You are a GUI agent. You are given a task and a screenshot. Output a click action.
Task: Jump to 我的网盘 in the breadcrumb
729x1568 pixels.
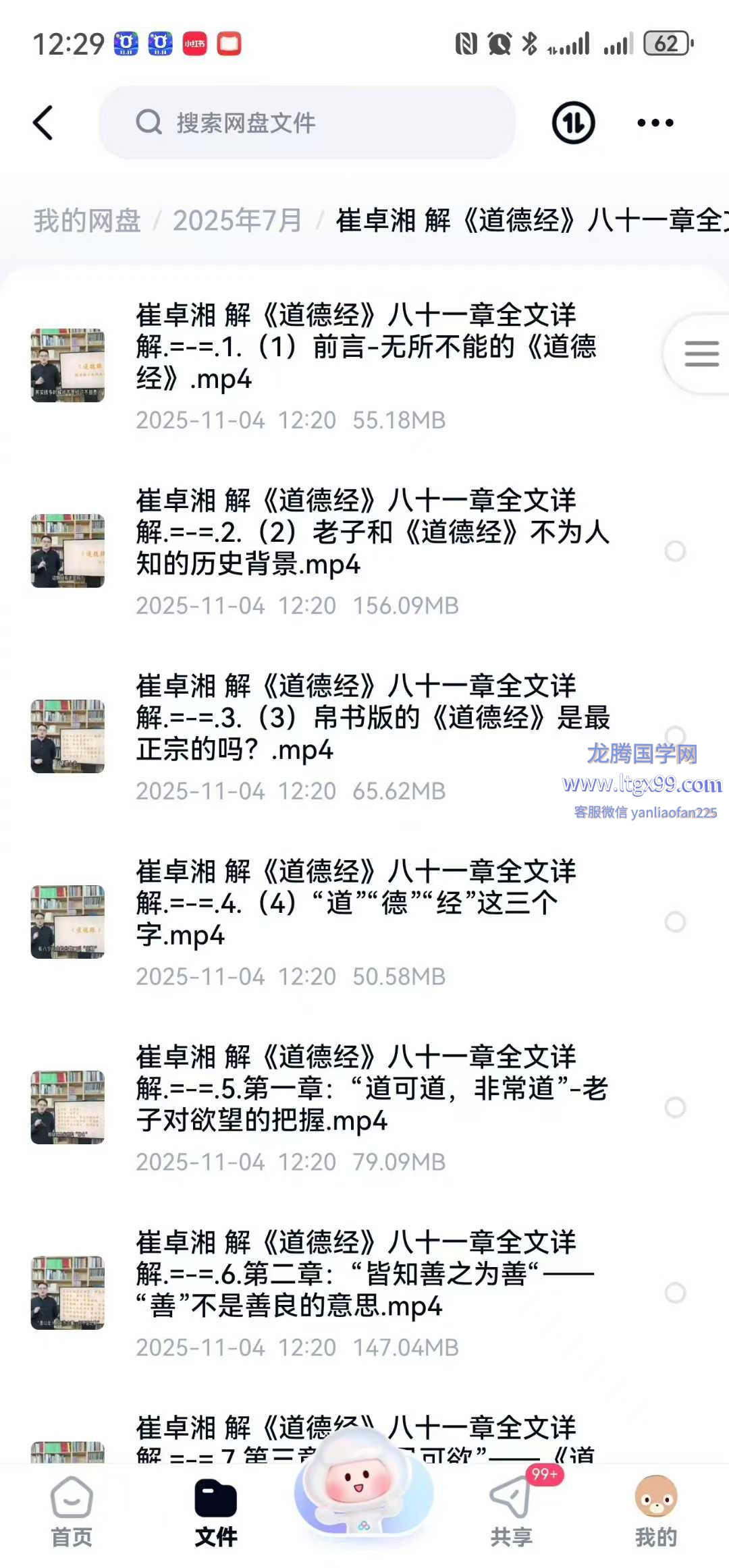(x=87, y=221)
